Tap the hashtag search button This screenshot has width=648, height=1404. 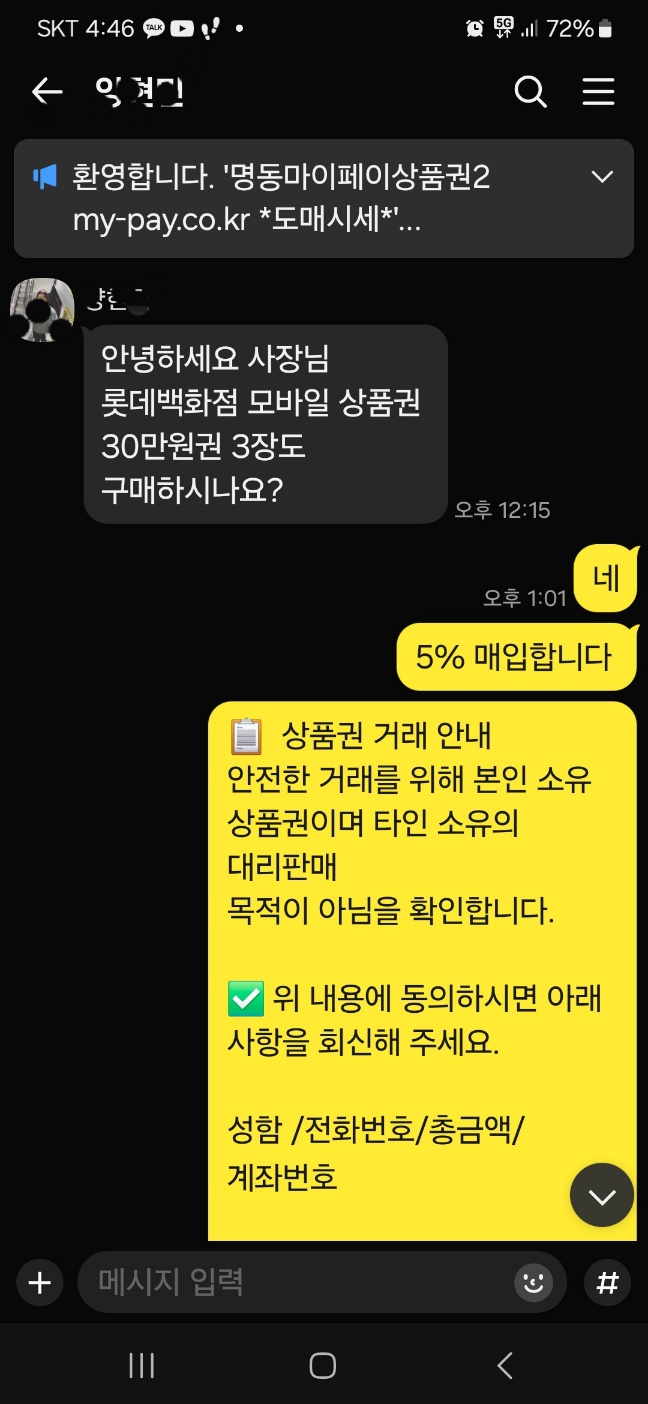[607, 1282]
